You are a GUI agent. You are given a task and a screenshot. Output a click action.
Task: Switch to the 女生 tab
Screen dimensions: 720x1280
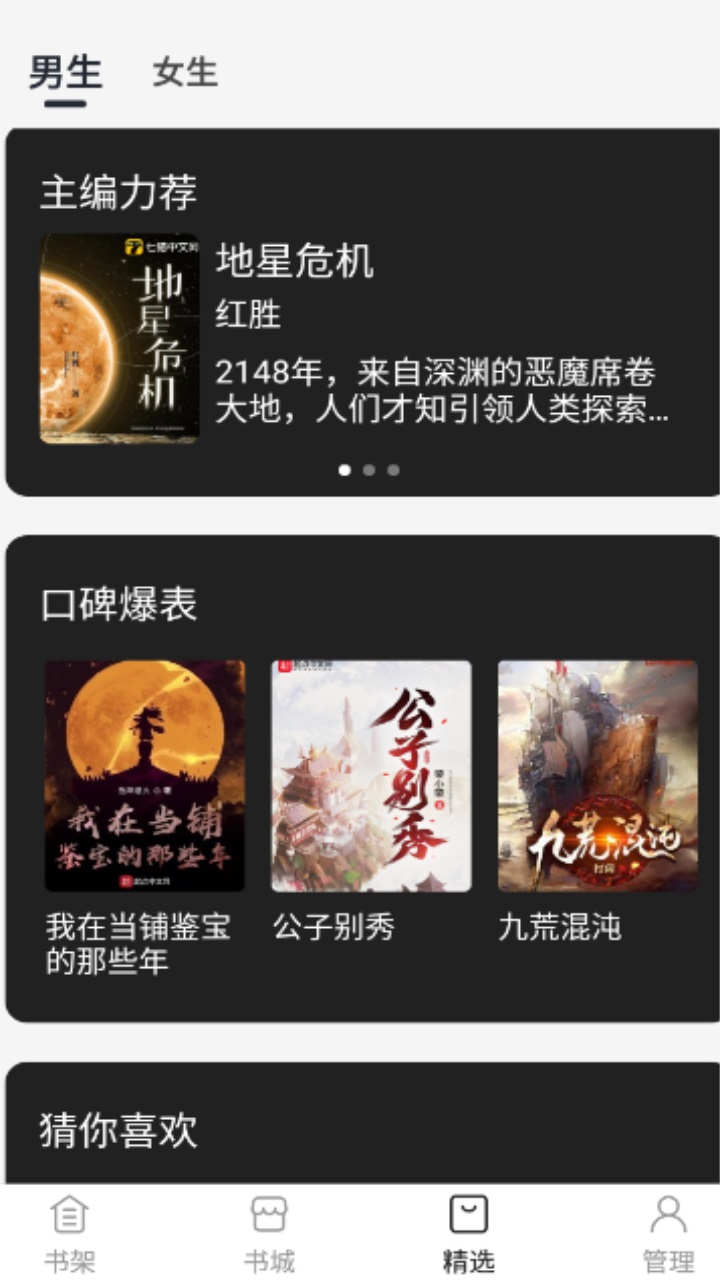tap(186, 70)
